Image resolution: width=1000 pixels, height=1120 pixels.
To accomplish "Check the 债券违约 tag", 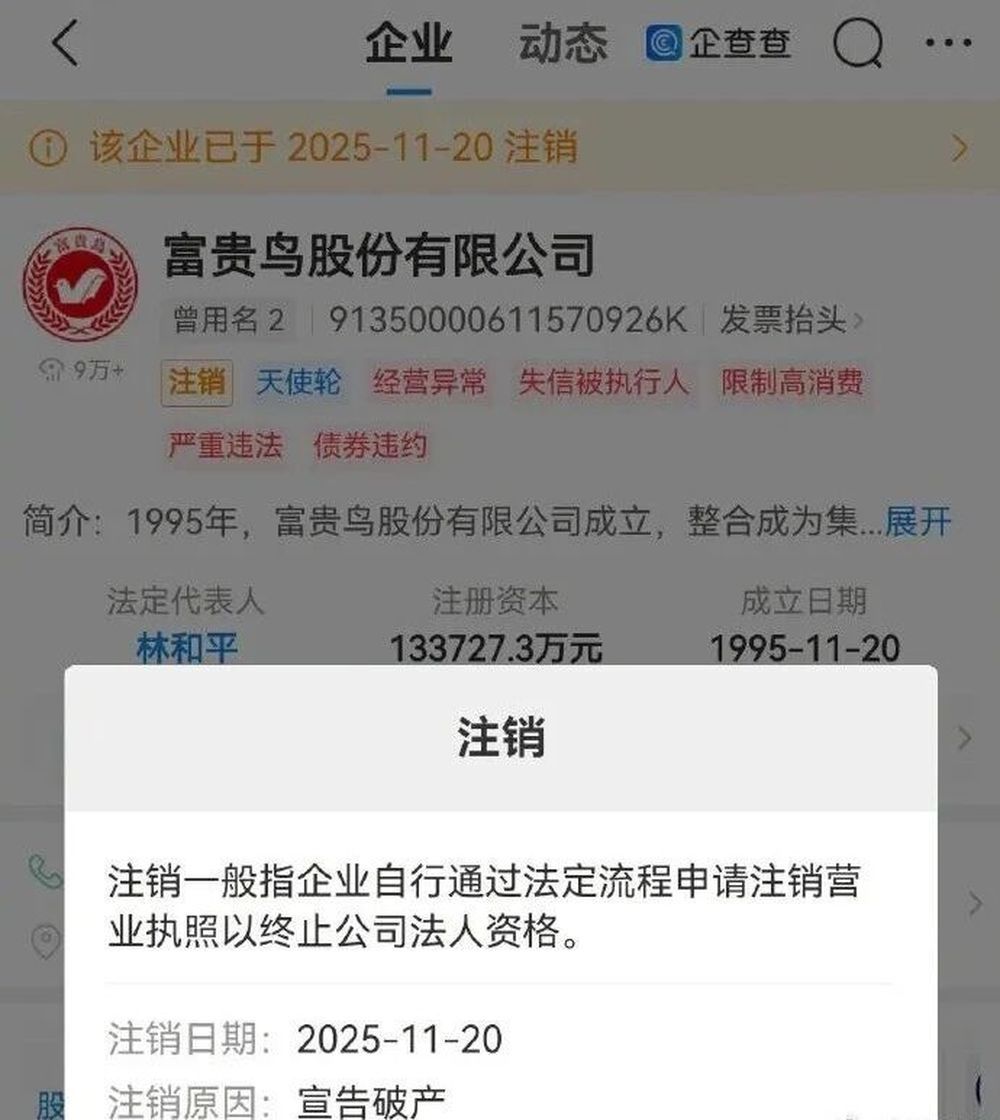I will [370, 444].
